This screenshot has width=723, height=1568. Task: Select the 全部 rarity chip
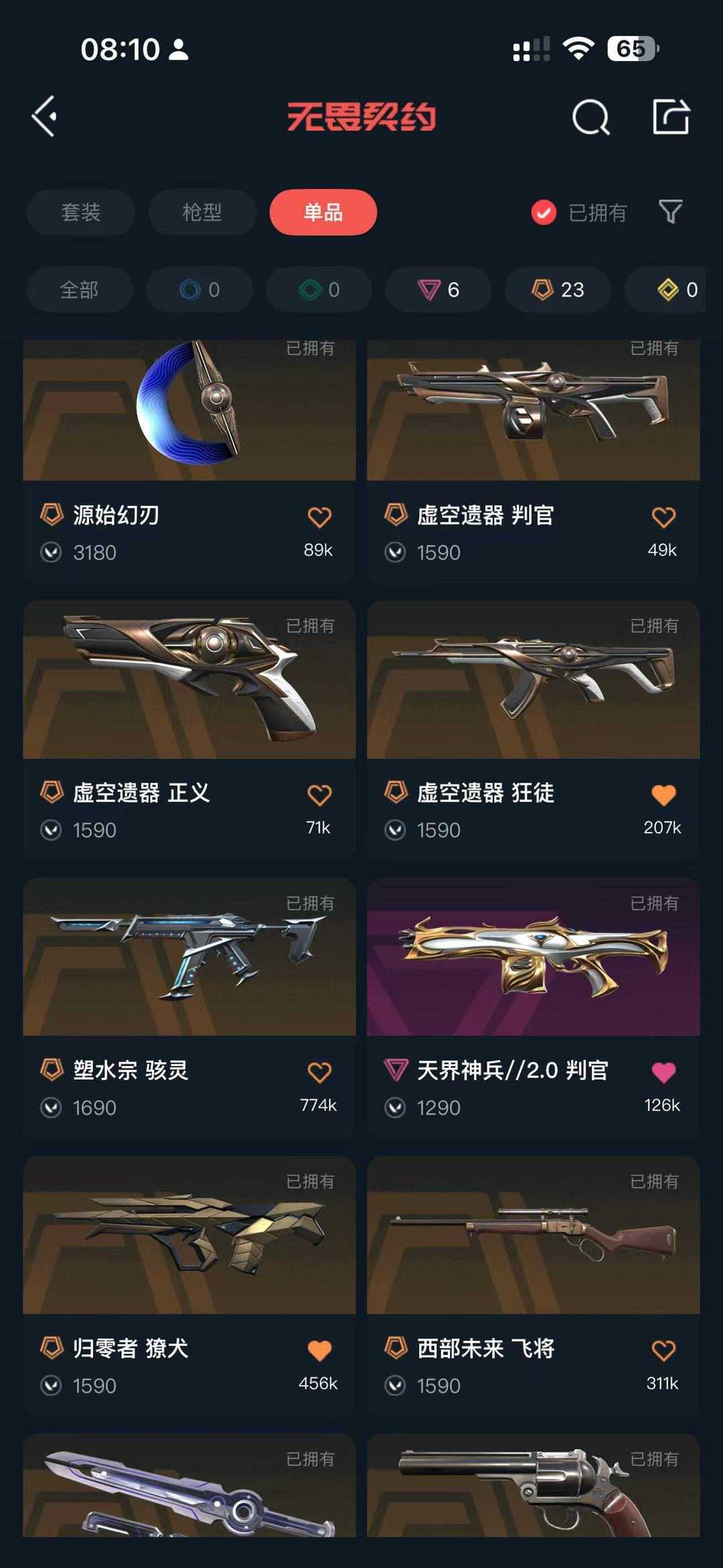(x=79, y=289)
